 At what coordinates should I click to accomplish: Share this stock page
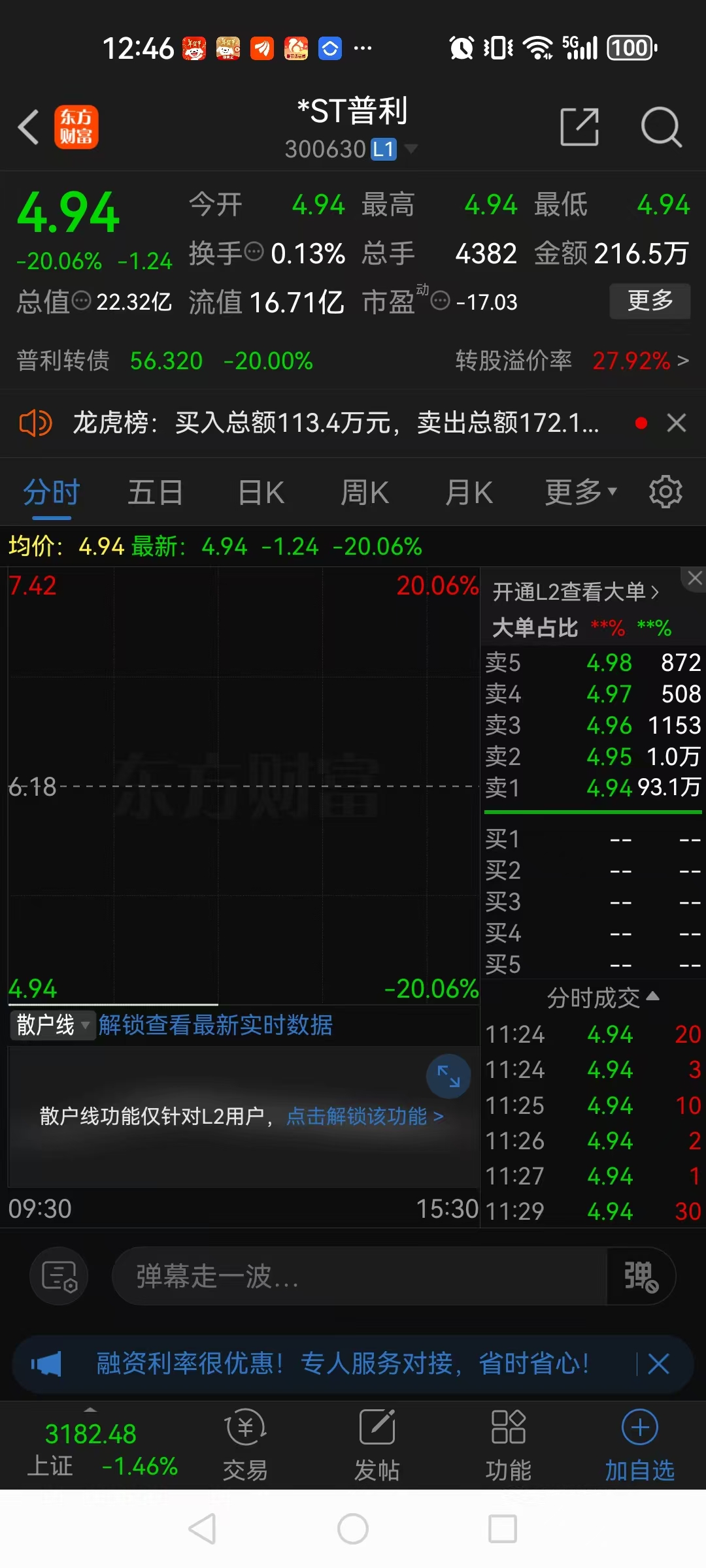point(580,127)
